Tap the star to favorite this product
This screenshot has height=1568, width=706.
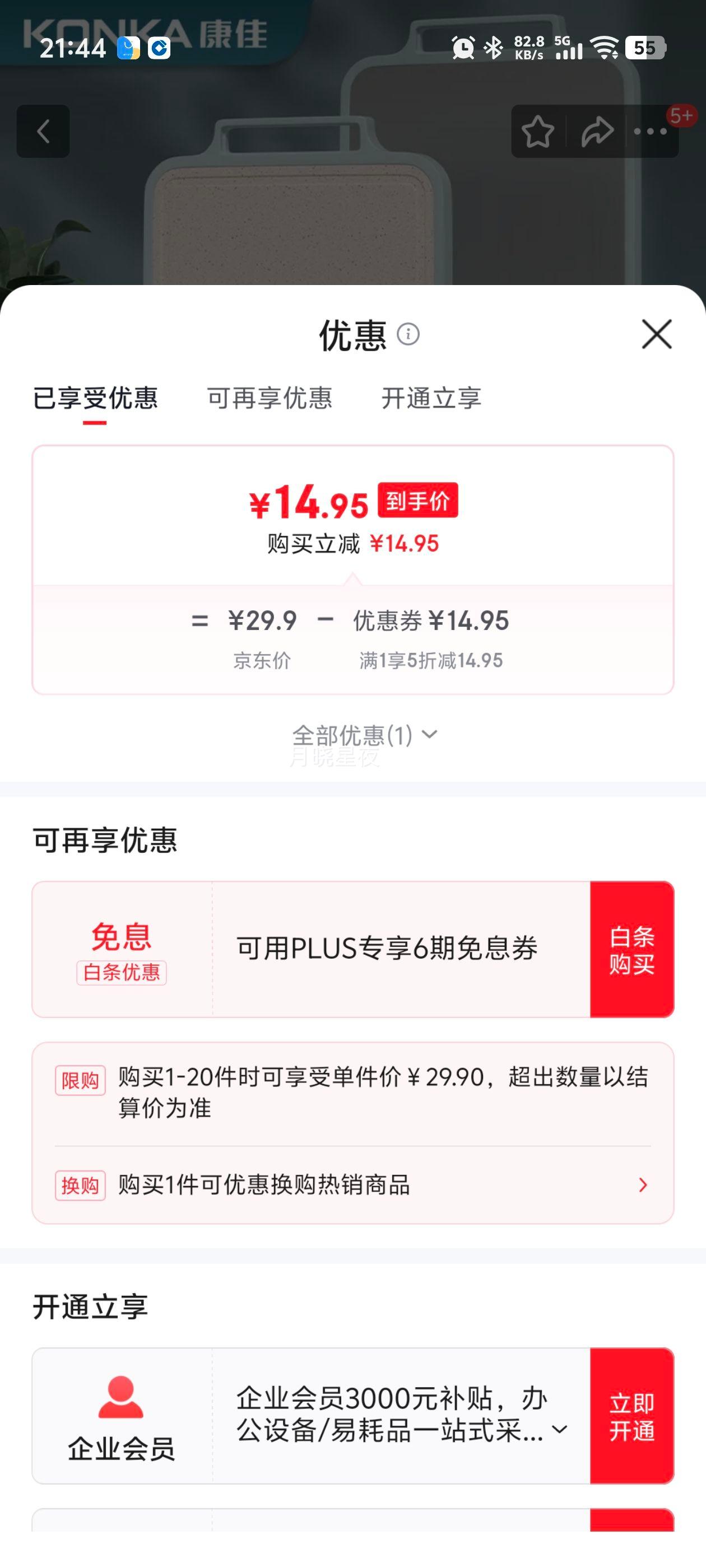[538, 132]
